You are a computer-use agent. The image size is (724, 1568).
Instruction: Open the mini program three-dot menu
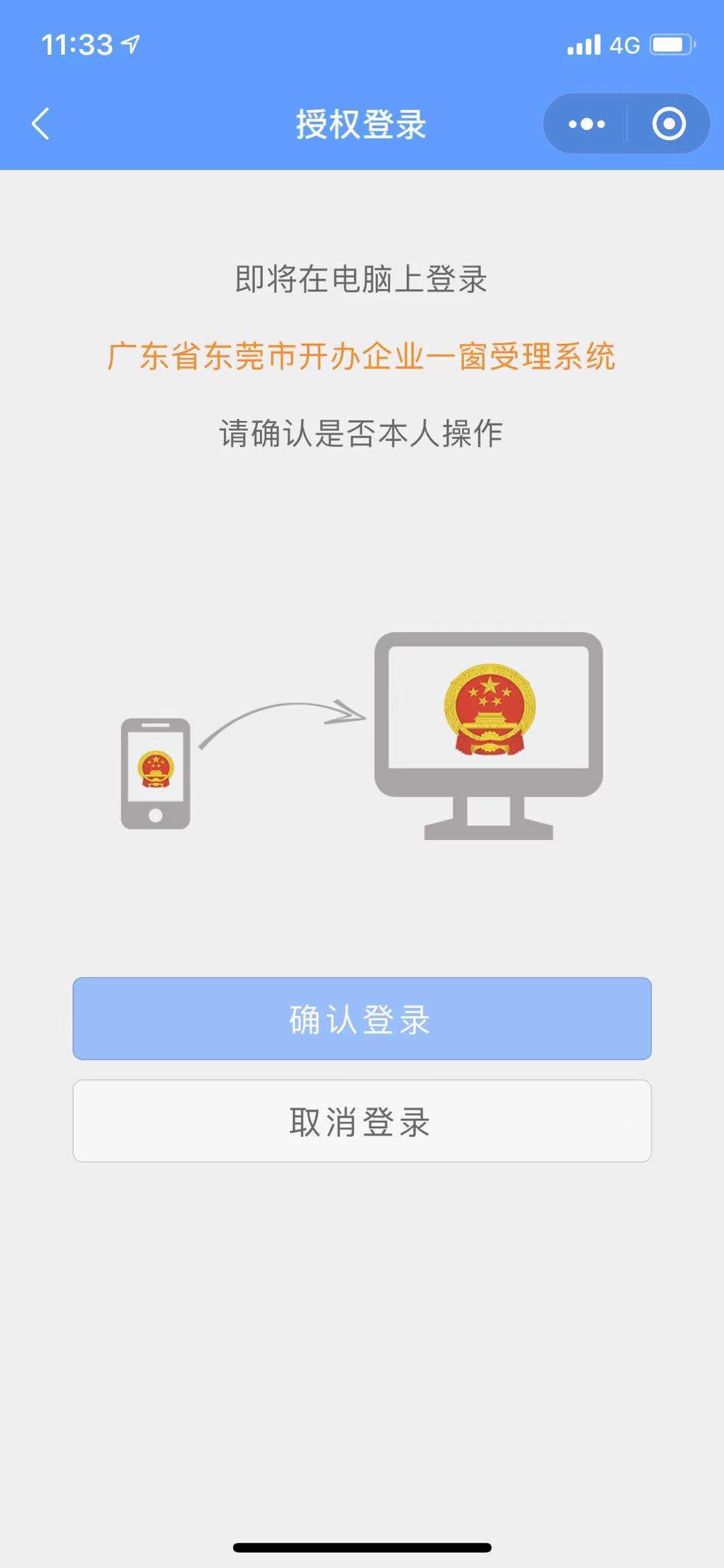[587, 124]
